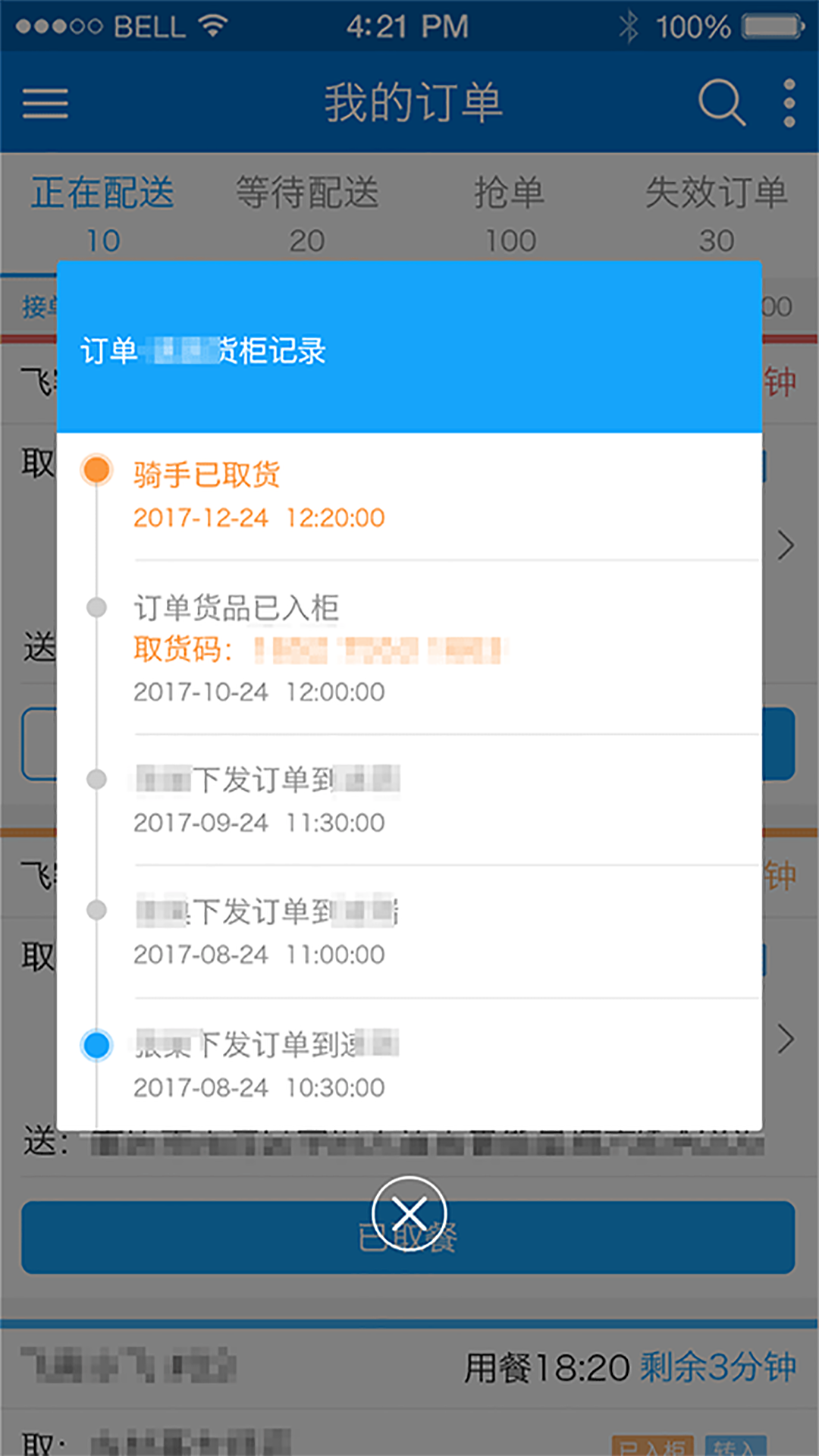Close the 货柜记录 dialog with X

[409, 1212]
